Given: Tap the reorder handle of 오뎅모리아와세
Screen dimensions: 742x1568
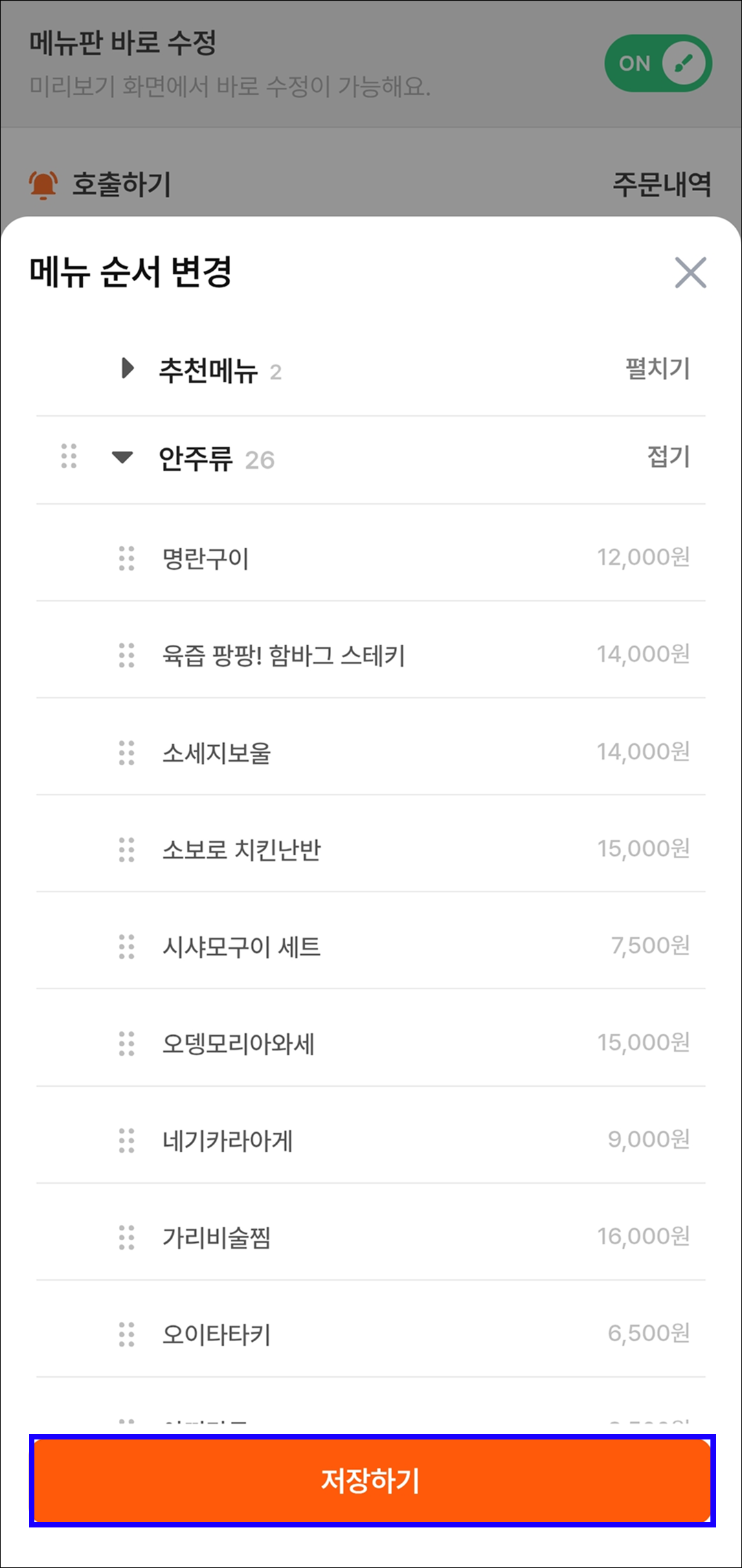Looking at the screenshot, I should (126, 1044).
